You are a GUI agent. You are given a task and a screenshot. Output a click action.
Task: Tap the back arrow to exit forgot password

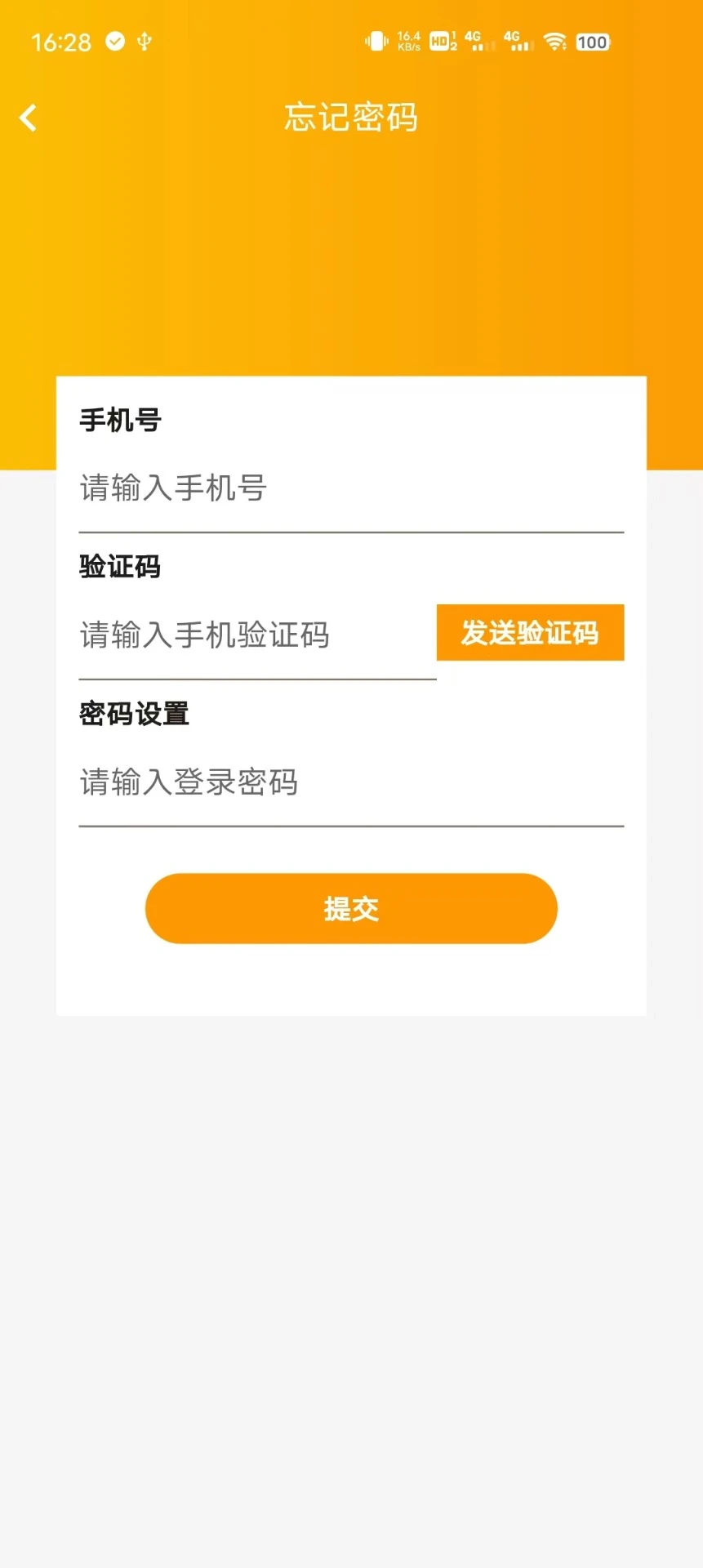[x=29, y=117]
